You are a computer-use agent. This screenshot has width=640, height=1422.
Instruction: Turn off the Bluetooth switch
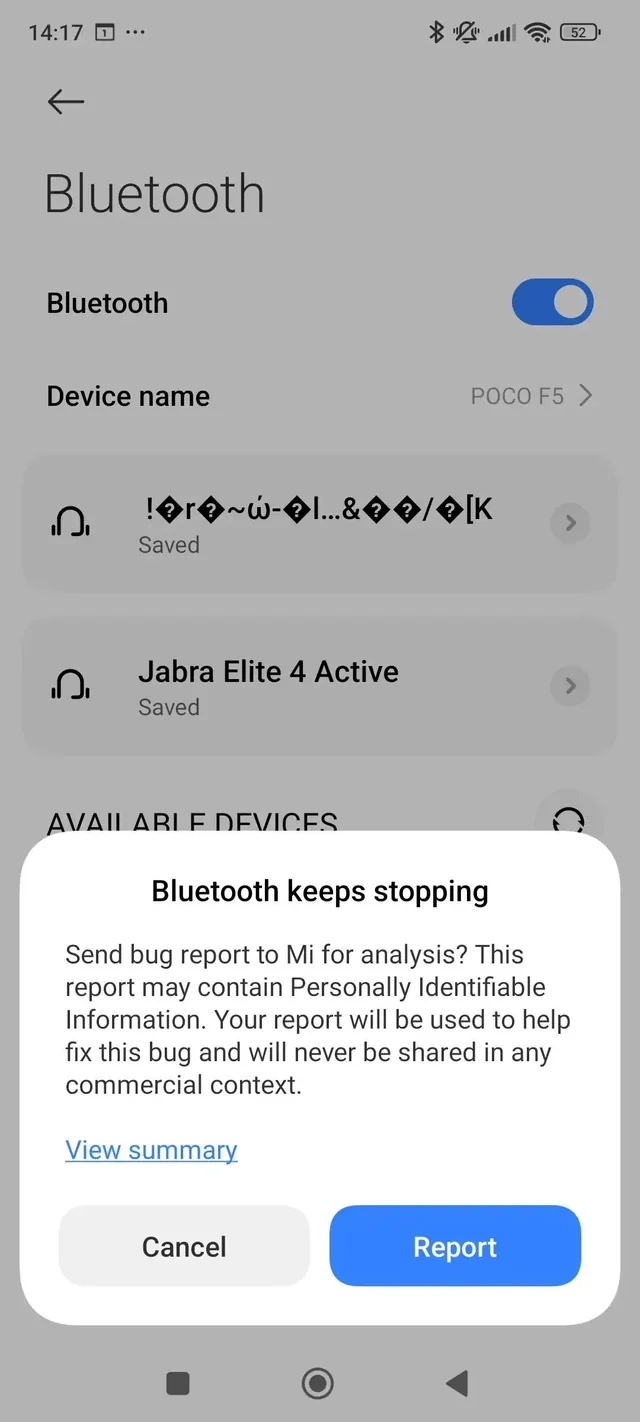552,303
